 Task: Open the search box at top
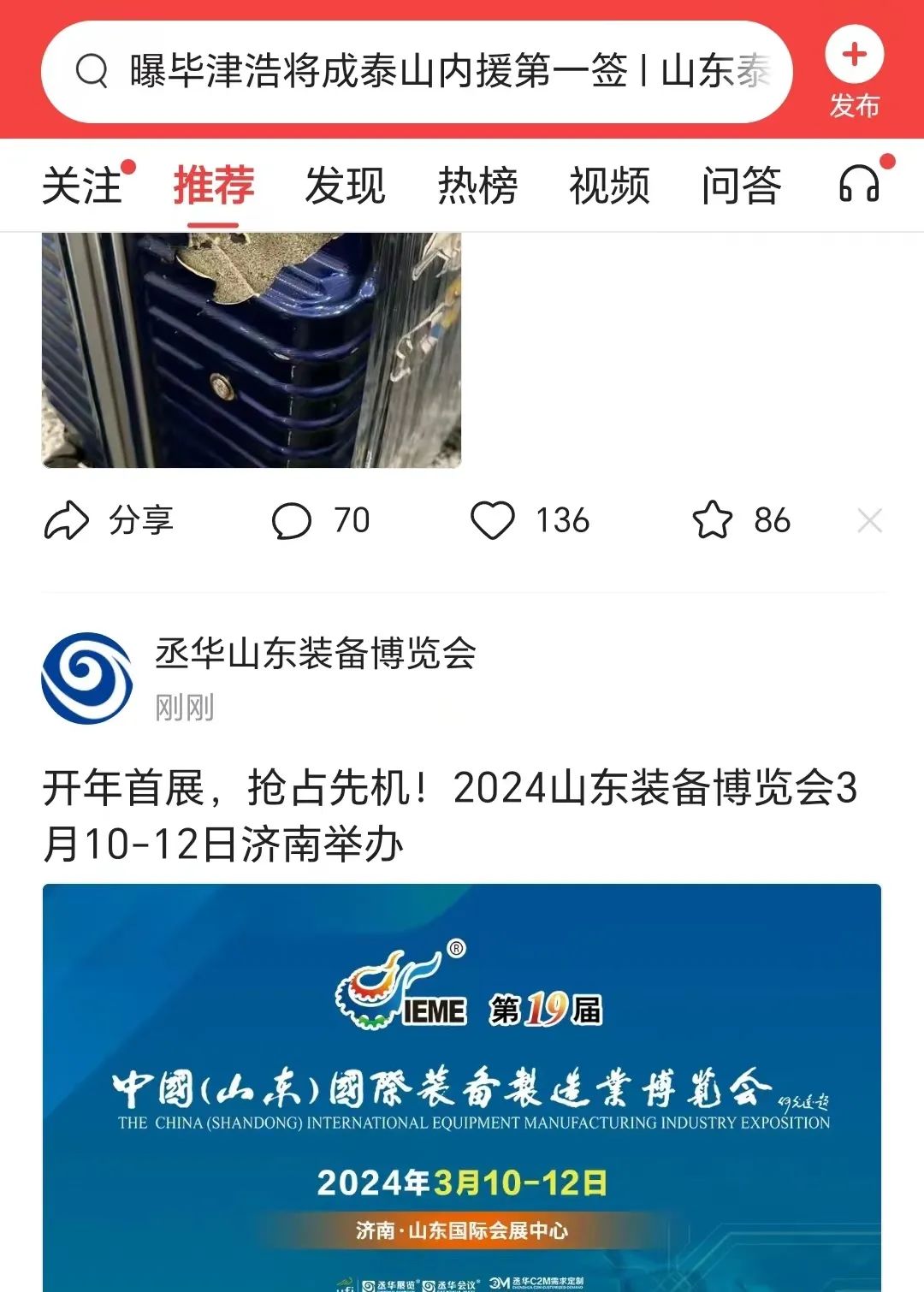click(417, 71)
